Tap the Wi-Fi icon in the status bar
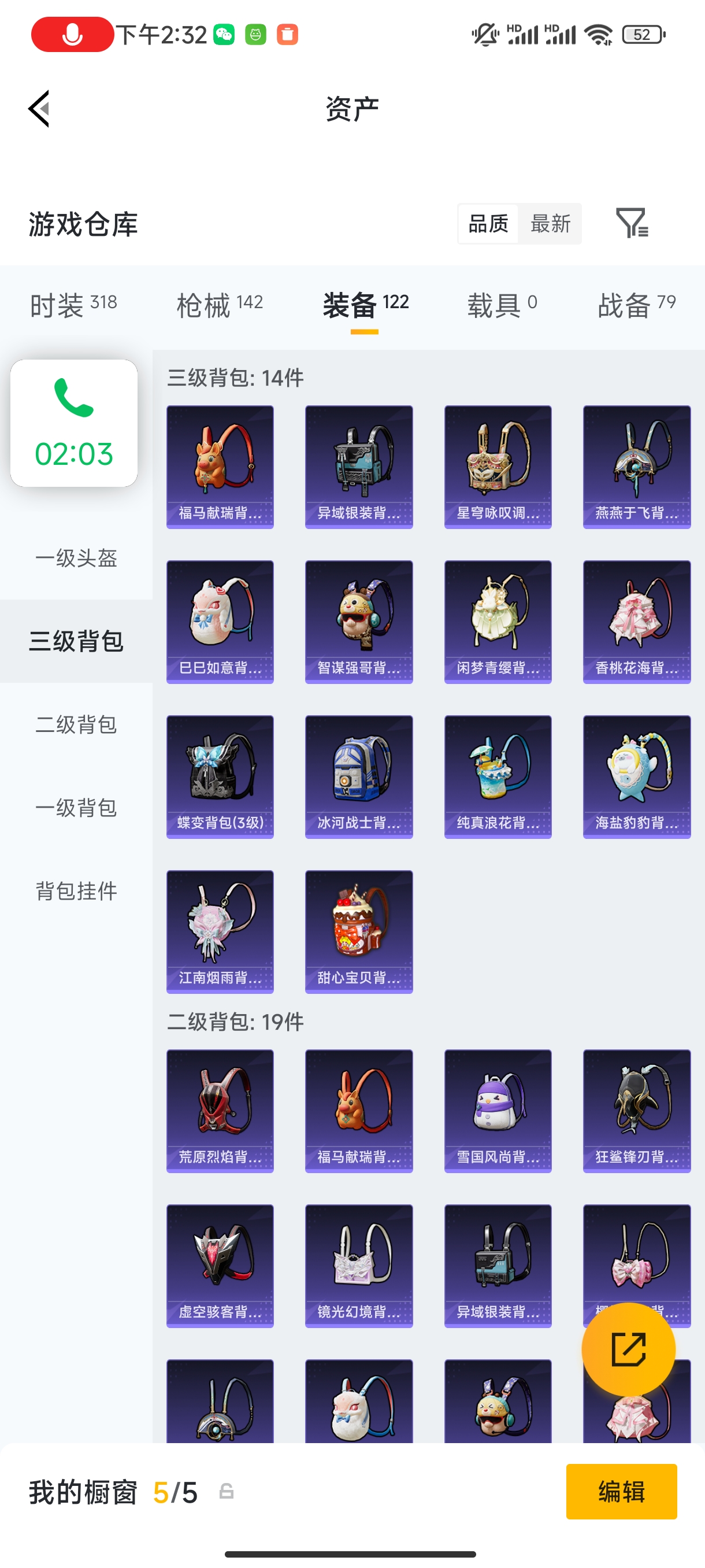This screenshot has width=705, height=1568. tap(599, 35)
